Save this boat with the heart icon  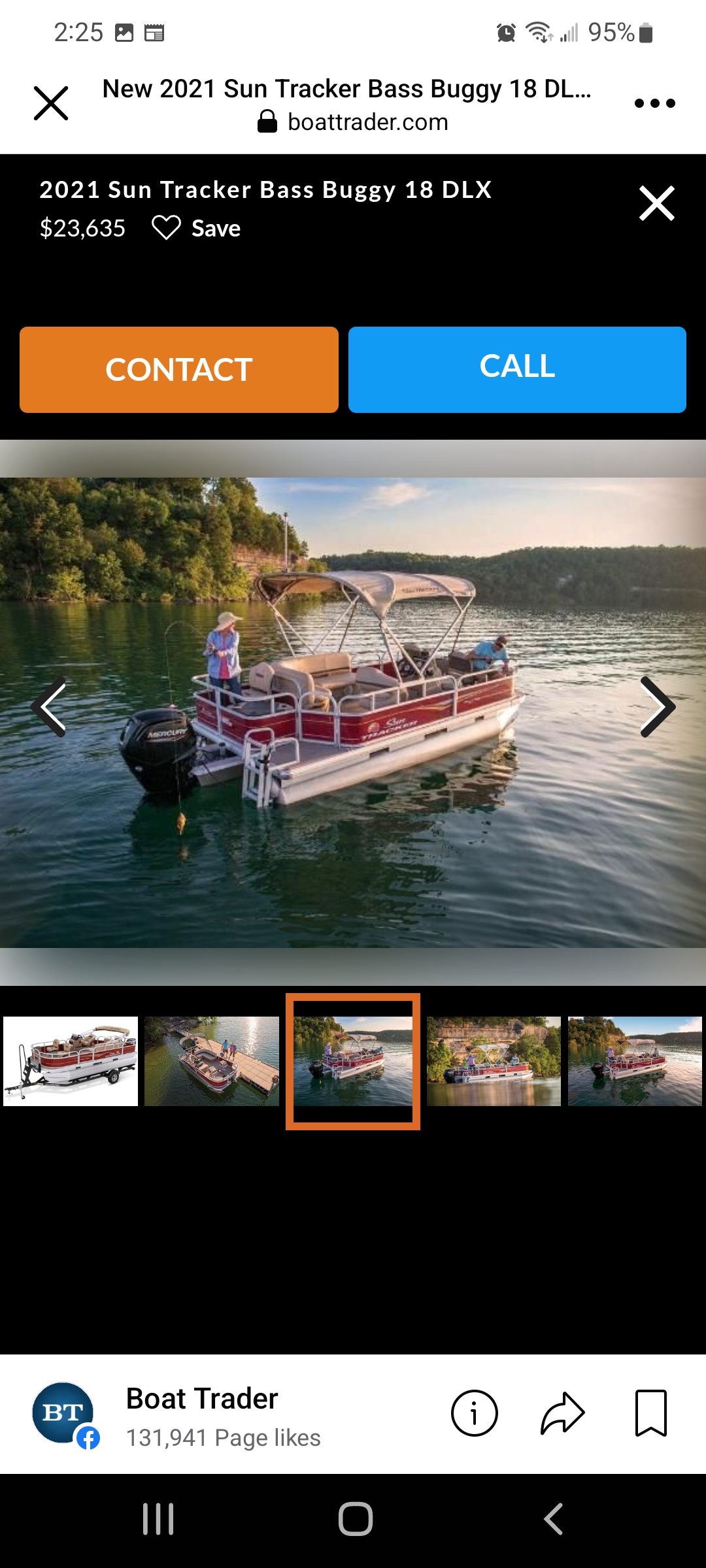(196, 228)
